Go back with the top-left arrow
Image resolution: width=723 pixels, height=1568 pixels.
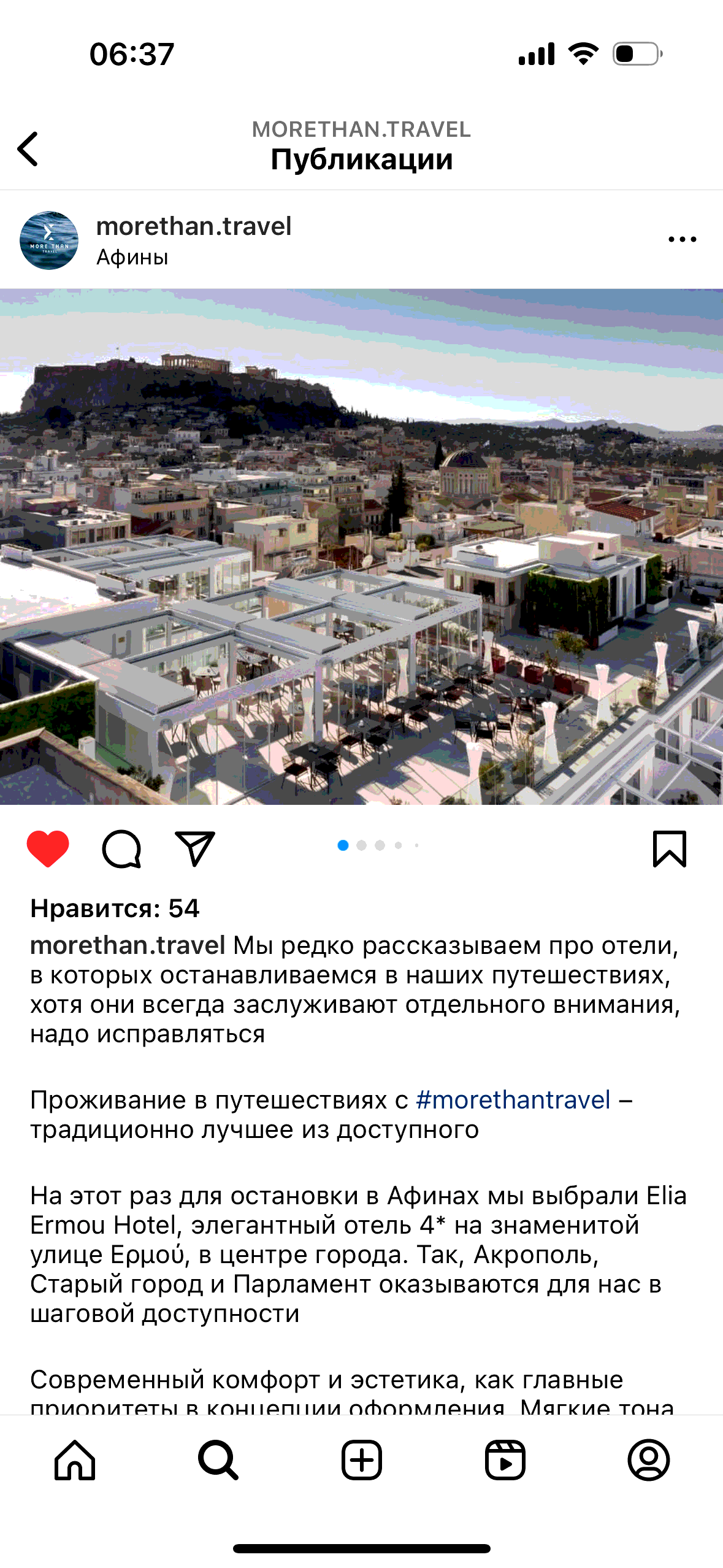pyautogui.click(x=28, y=148)
